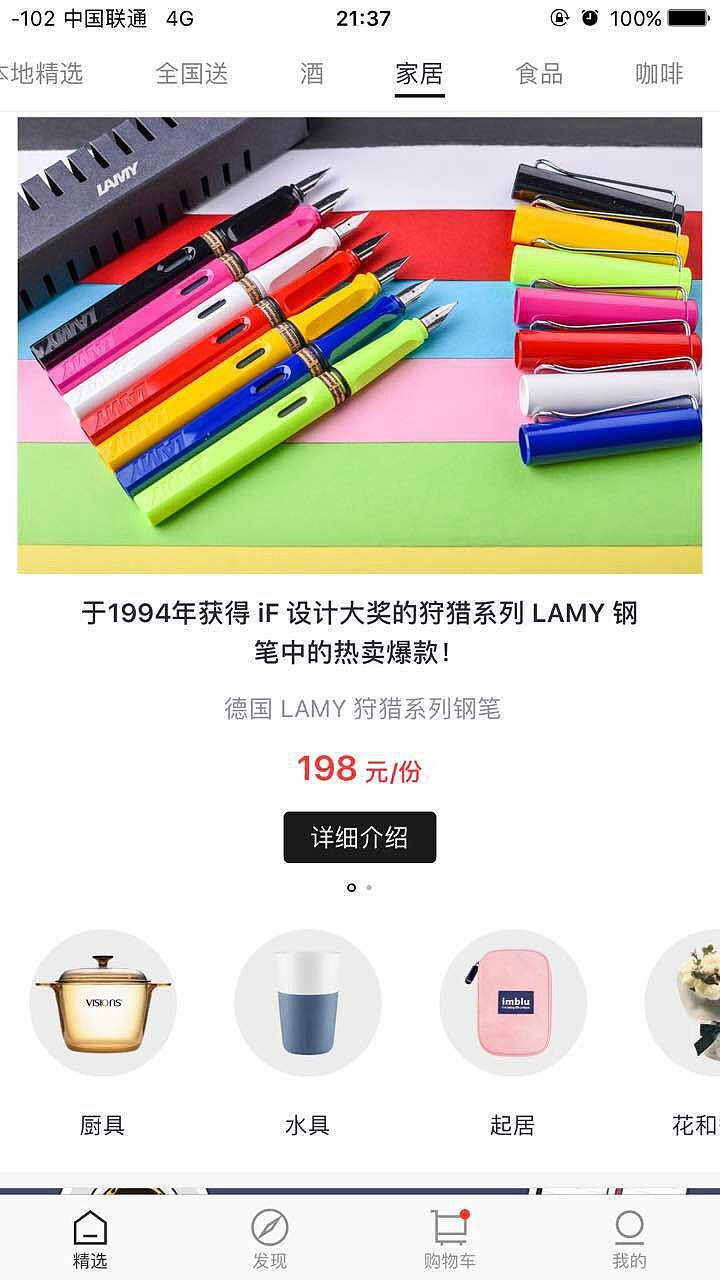Viewport: 720px width, 1280px height.
Task: Tap the 精选 bottom tab
Action: (90, 1238)
